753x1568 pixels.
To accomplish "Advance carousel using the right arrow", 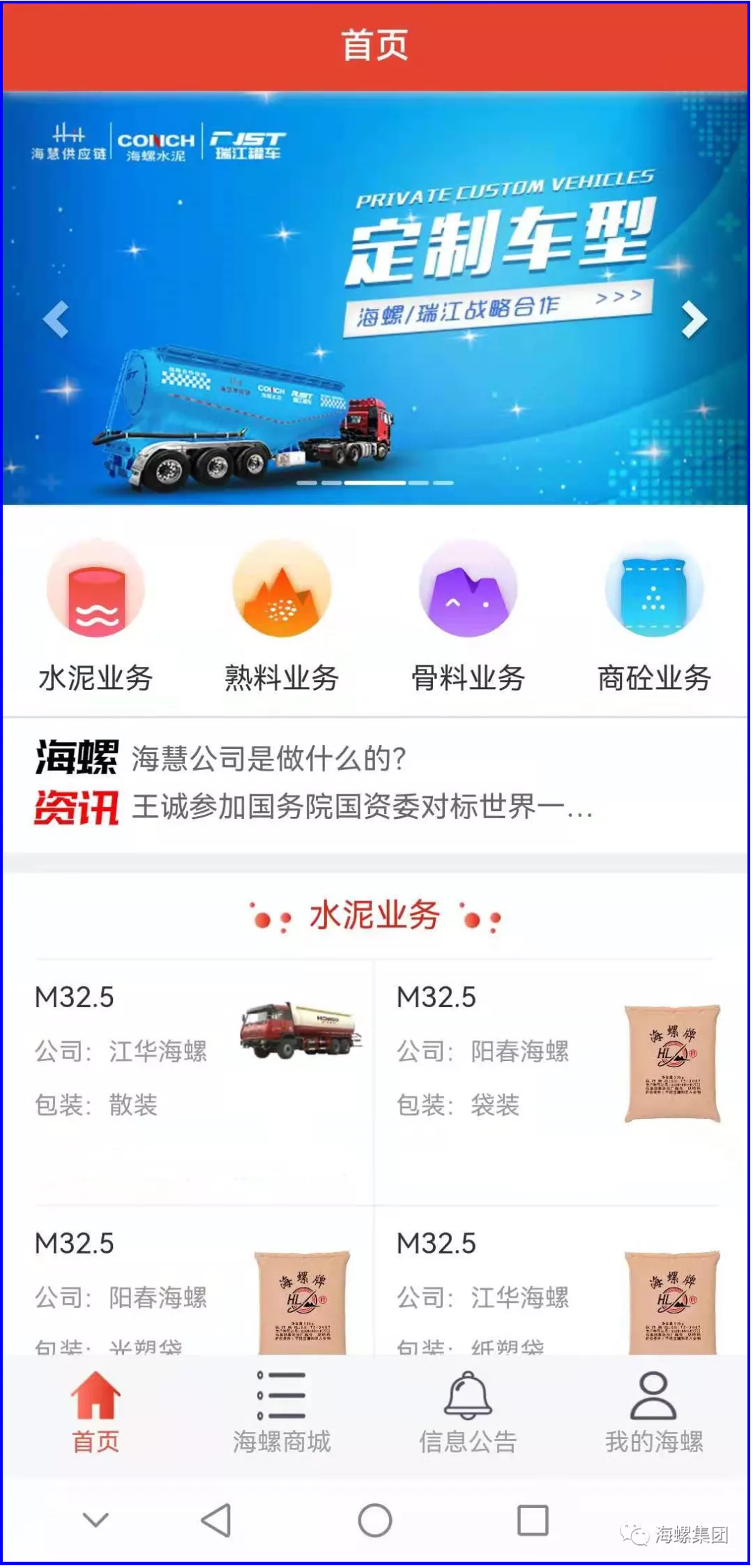I will tap(694, 319).
